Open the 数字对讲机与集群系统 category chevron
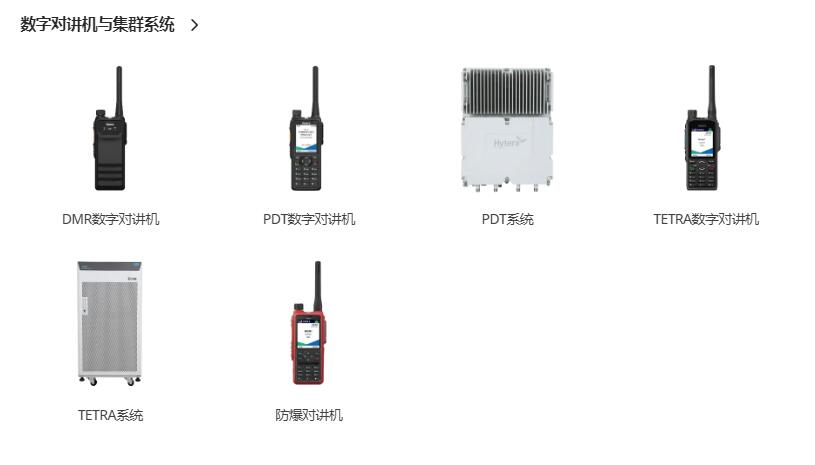The image size is (815, 465). point(194,25)
